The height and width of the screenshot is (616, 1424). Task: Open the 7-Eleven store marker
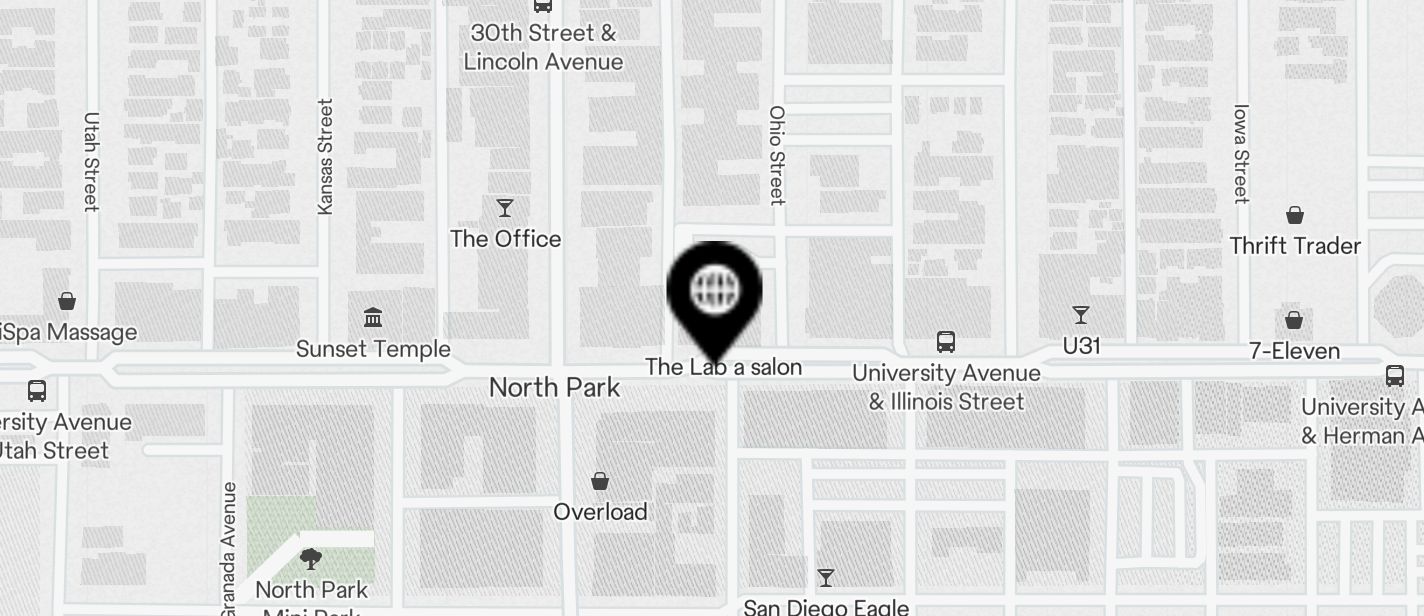click(x=1294, y=320)
